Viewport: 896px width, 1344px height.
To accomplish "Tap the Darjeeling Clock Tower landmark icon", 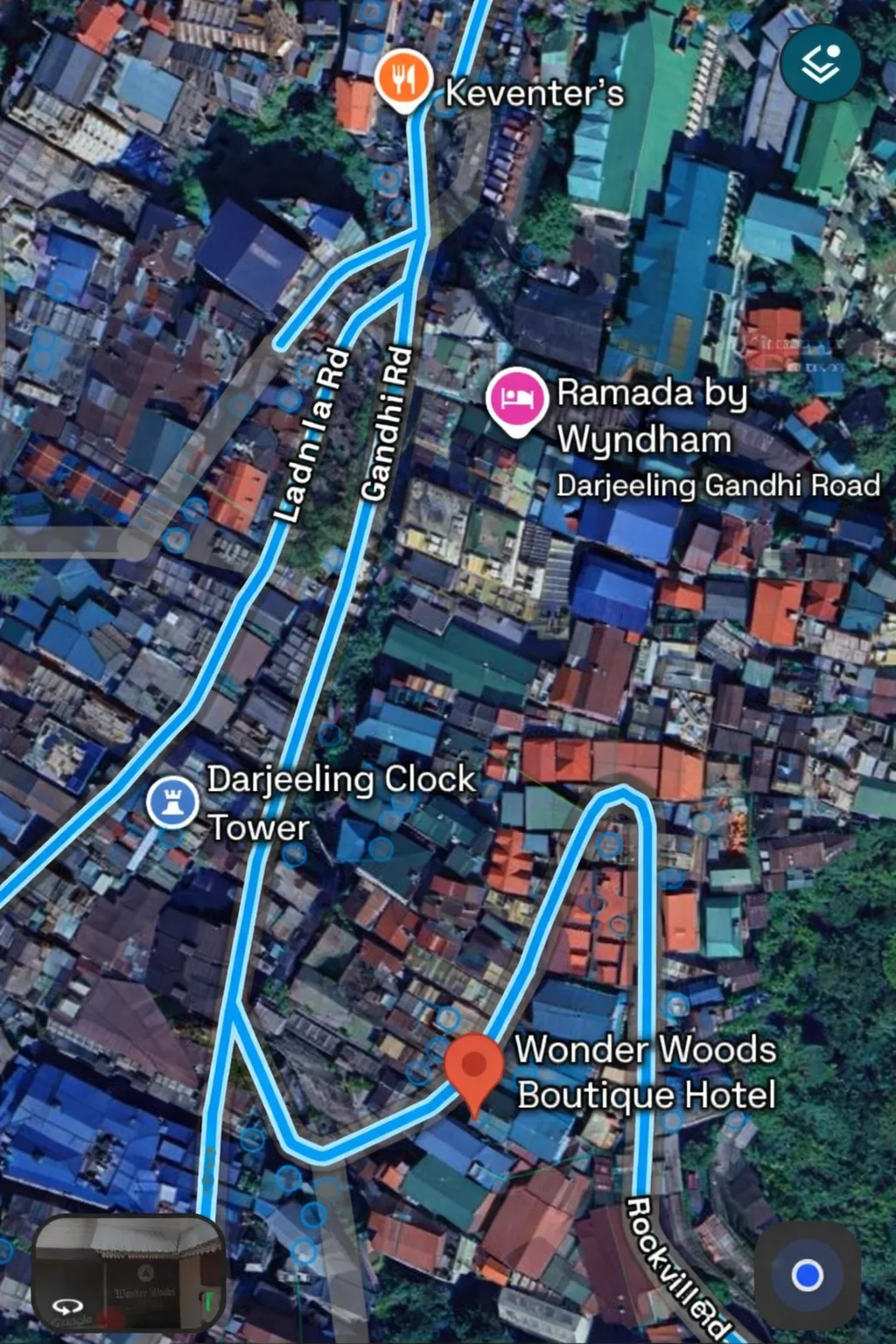I will 173,803.
